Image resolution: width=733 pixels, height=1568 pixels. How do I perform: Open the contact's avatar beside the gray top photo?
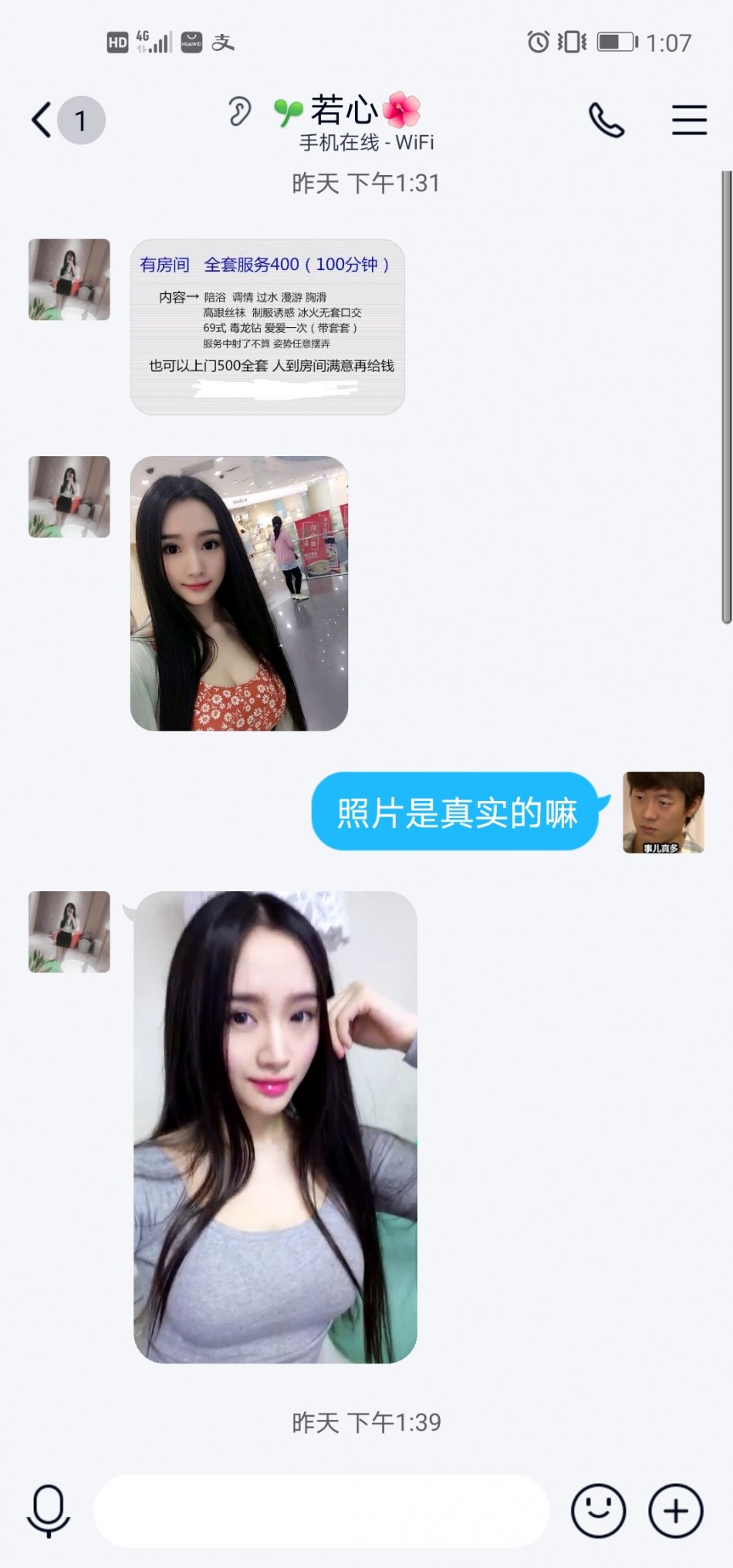[x=69, y=931]
